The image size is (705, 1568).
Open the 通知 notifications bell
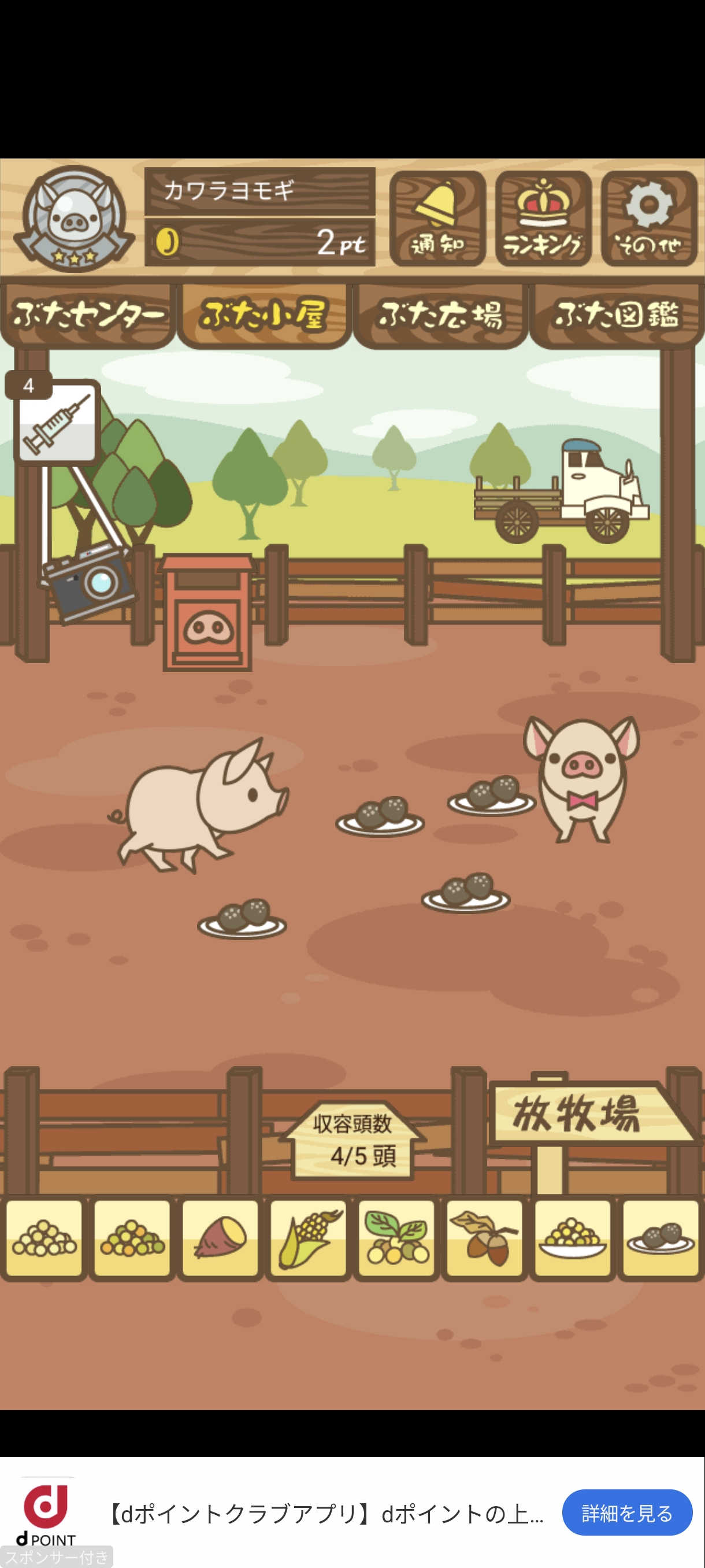pos(437,219)
